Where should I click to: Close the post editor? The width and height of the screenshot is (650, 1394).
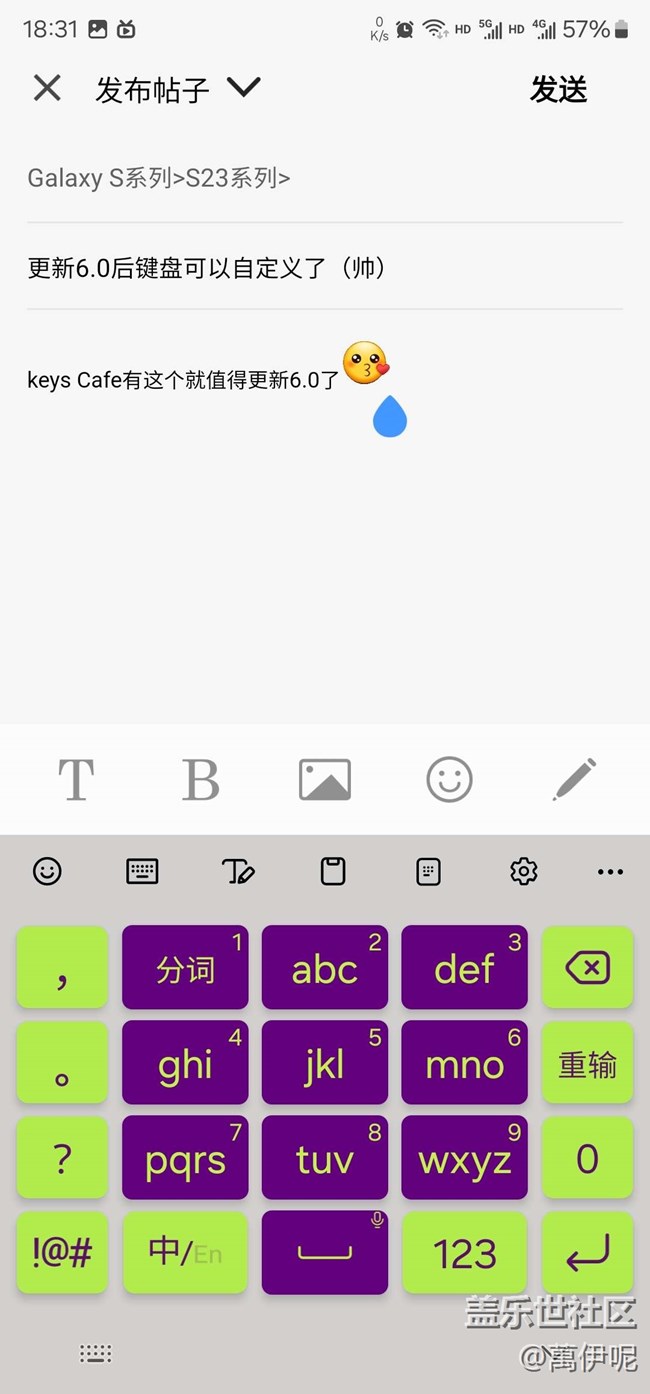(x=47, y=89)
